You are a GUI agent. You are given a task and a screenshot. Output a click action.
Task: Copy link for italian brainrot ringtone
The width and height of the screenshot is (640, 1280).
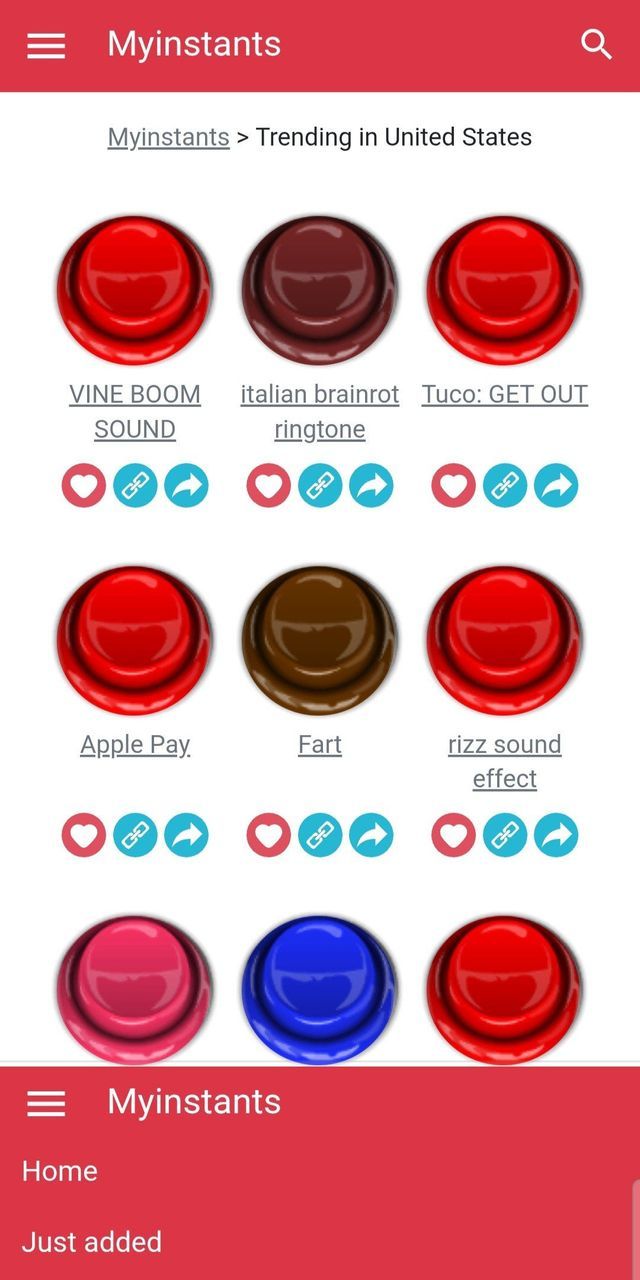pyautogui.click(x=320, y=486)
